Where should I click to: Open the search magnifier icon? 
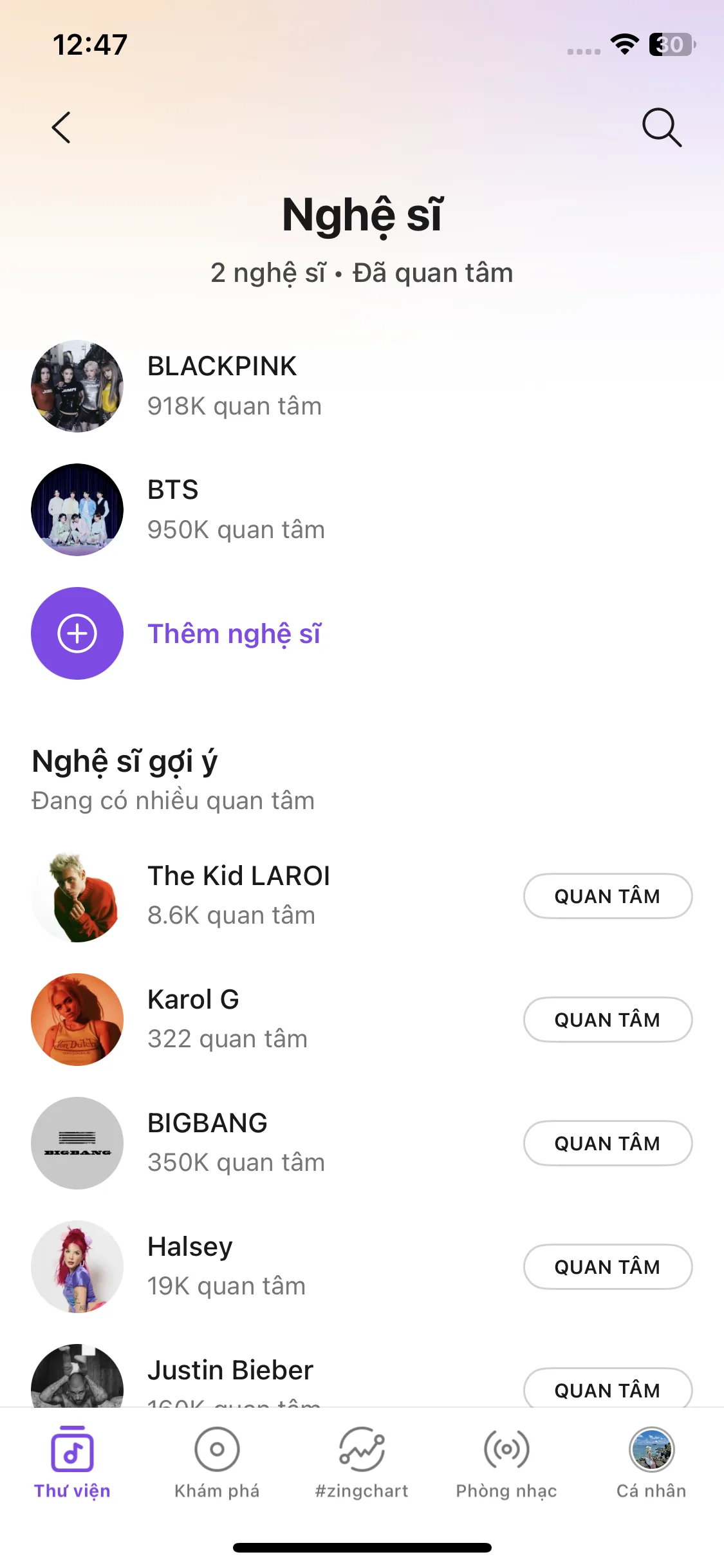[662, 127]
